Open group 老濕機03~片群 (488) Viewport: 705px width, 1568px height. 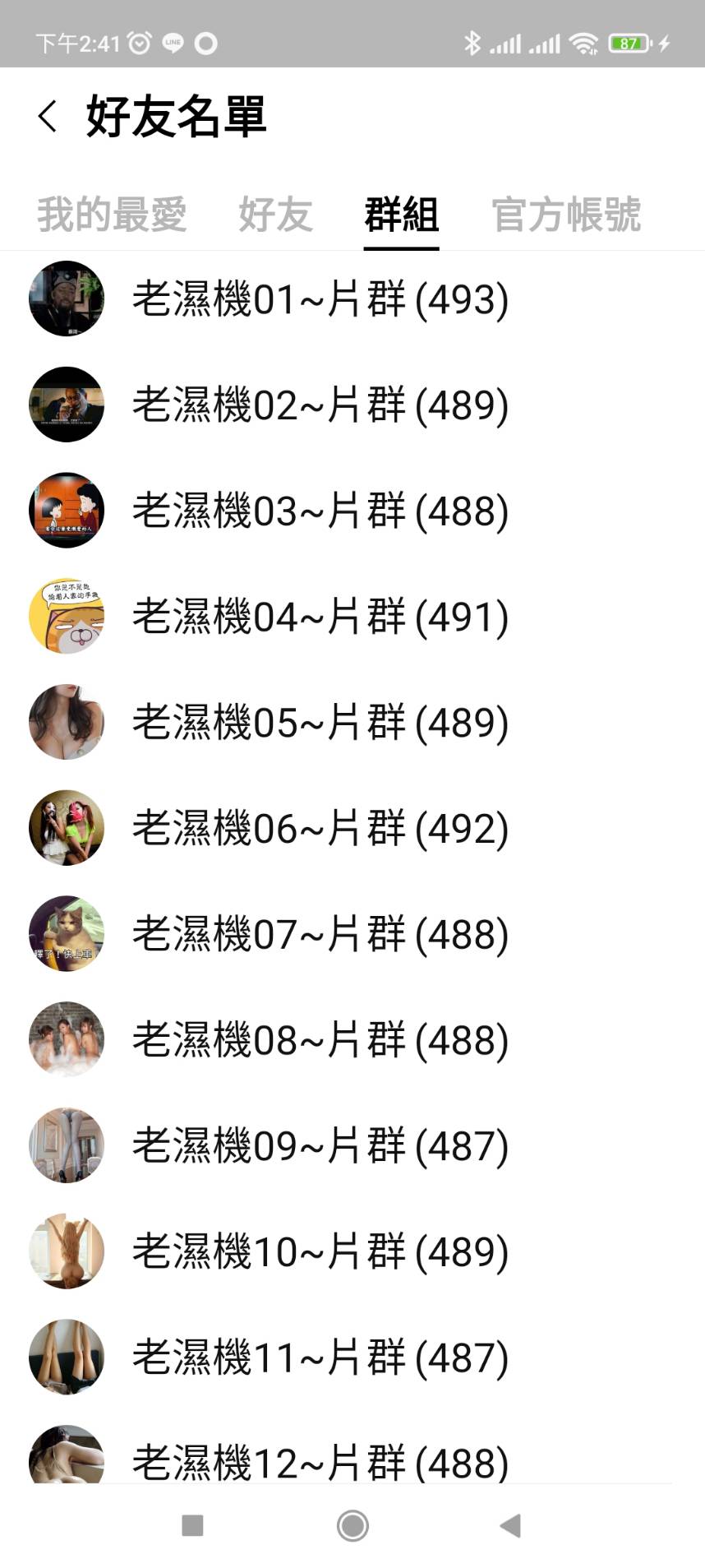[x=320, y=511]
